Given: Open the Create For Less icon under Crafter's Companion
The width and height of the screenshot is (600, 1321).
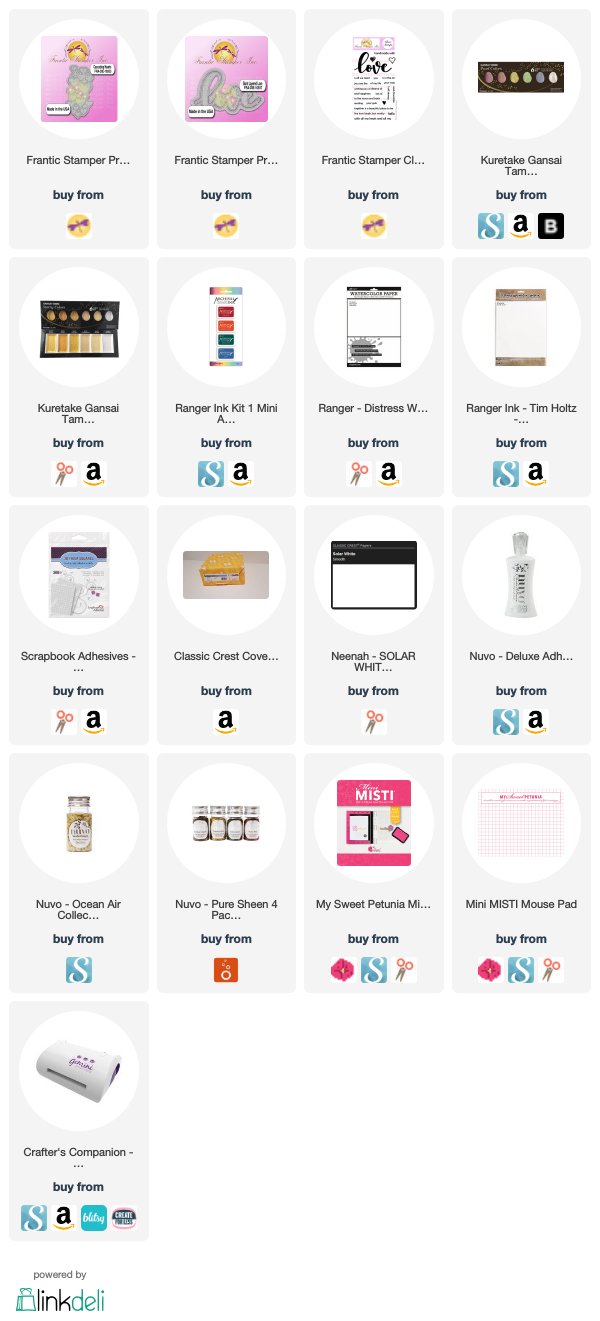Looking at the screenshot, I should [124, 1218].
